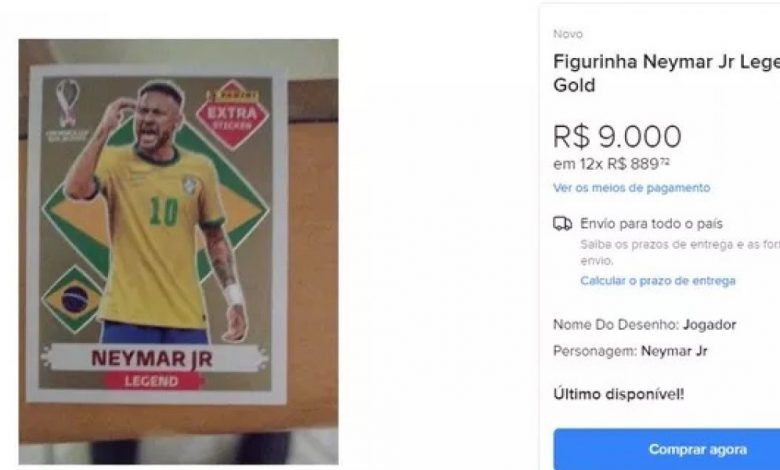This screenshot has height=470, width=780.
Task: Open Ver os meios de pagamento link
Action: tap(631, 188)
